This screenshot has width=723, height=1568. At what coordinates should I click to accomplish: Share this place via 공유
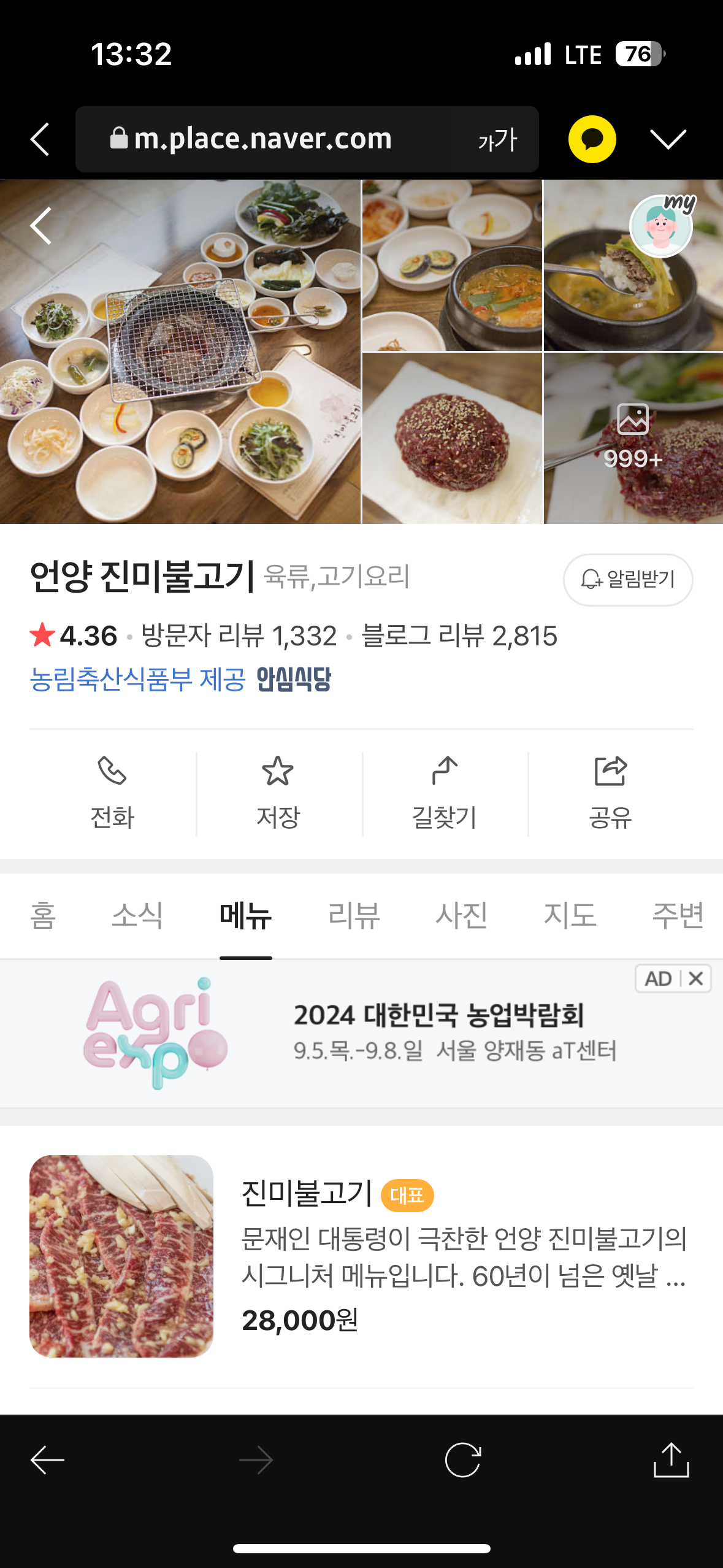click(610, 793)
